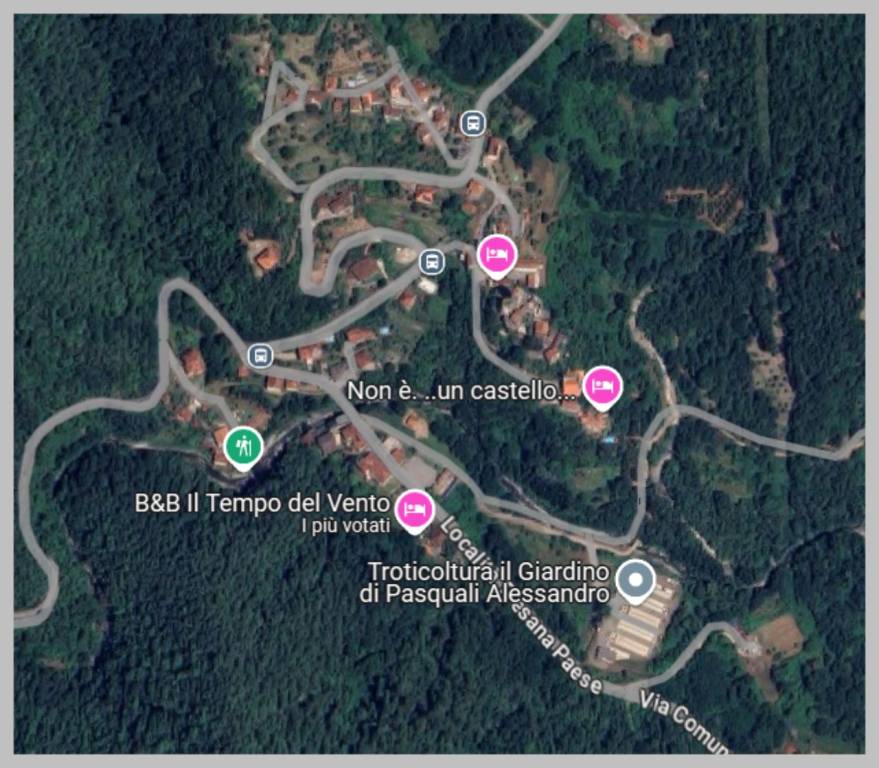Screen dimensions: 879x768
Task: Select the Non è...un castello lodging pin
Action: [x=601, y=386]
